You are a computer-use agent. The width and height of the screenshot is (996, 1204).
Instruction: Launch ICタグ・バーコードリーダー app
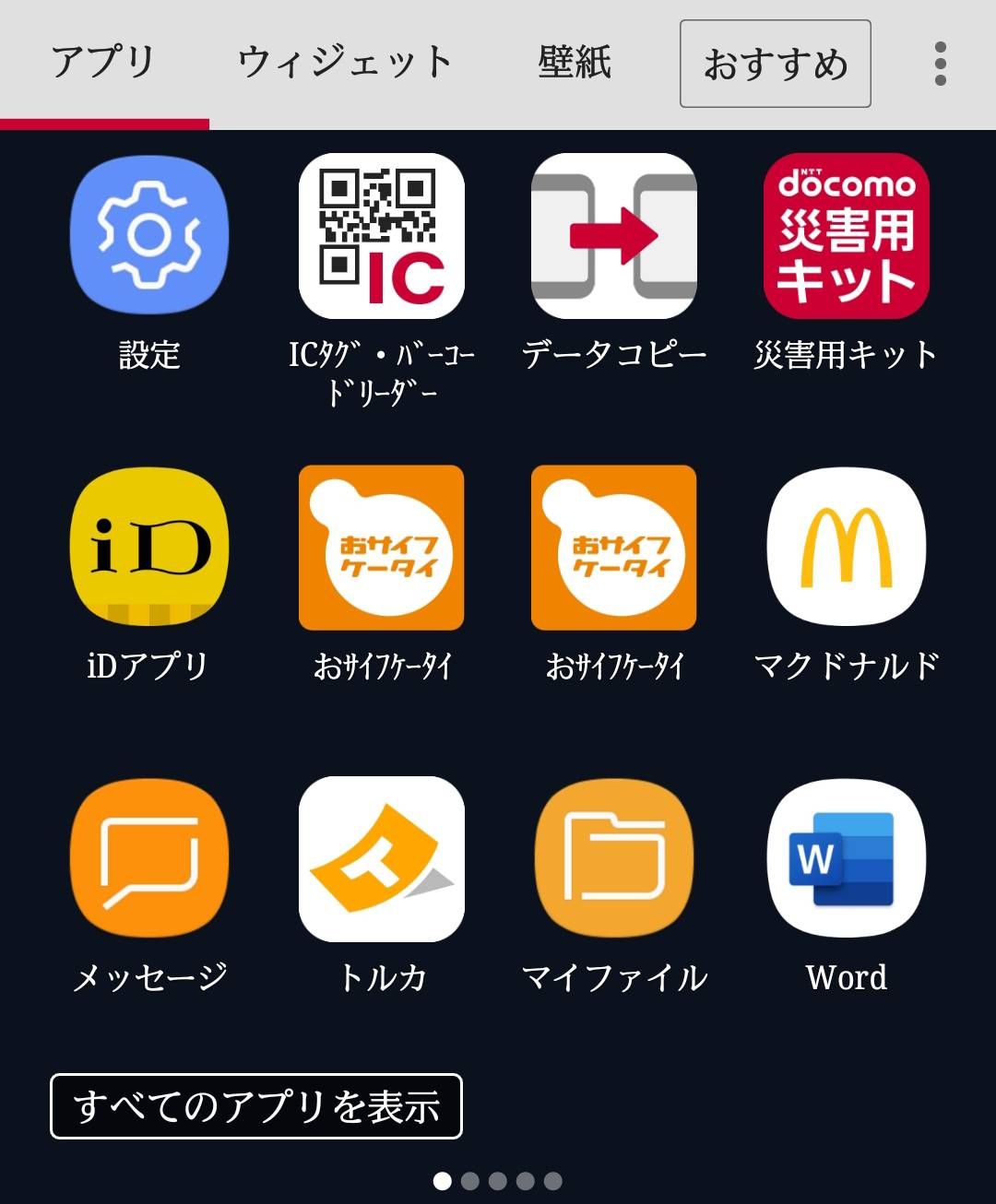(382, 236)
